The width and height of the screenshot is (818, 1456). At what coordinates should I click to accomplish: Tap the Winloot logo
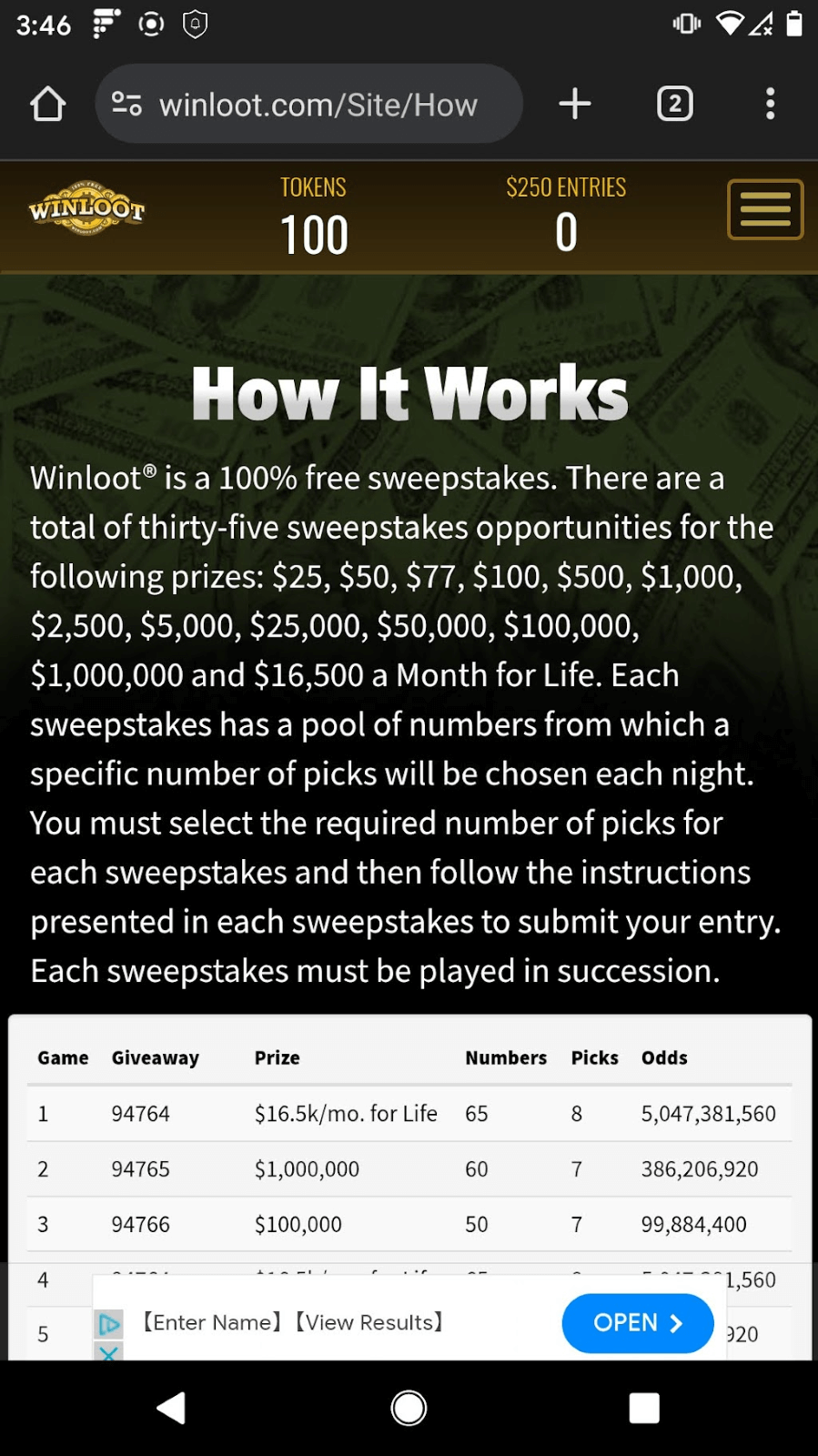click(86, 208)
